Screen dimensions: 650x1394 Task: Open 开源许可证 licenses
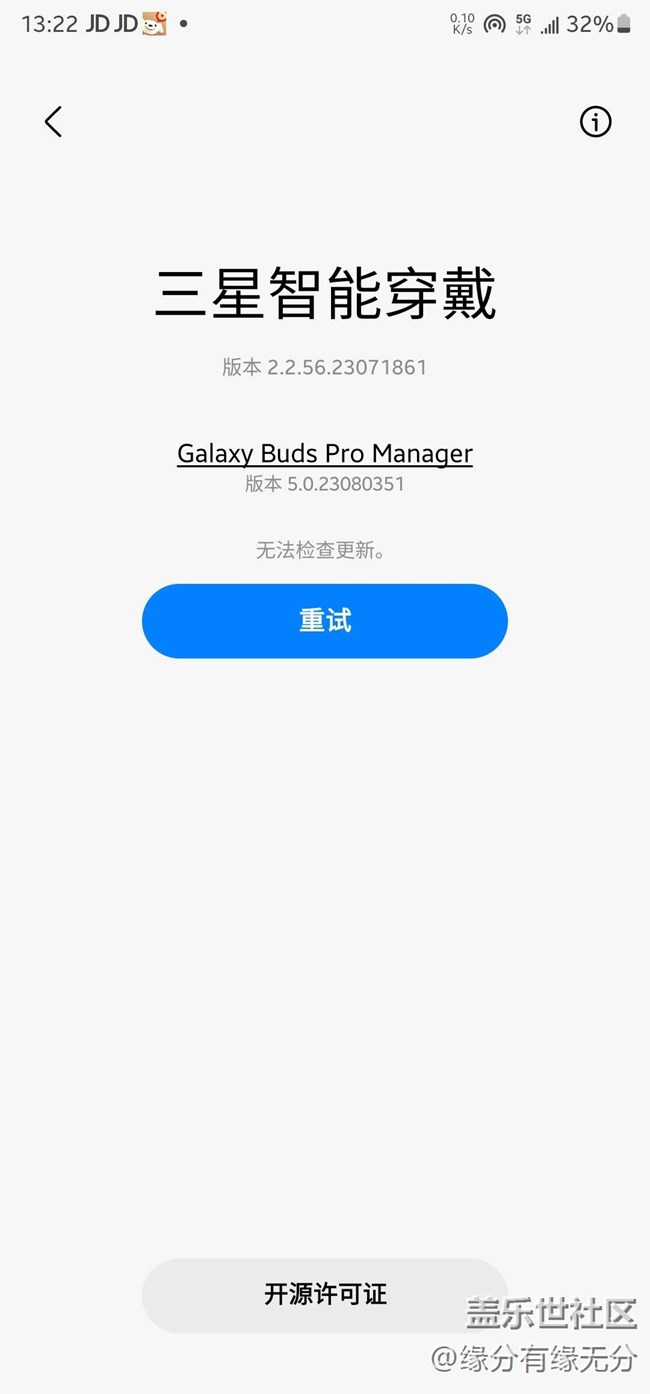pos(325,1295)
